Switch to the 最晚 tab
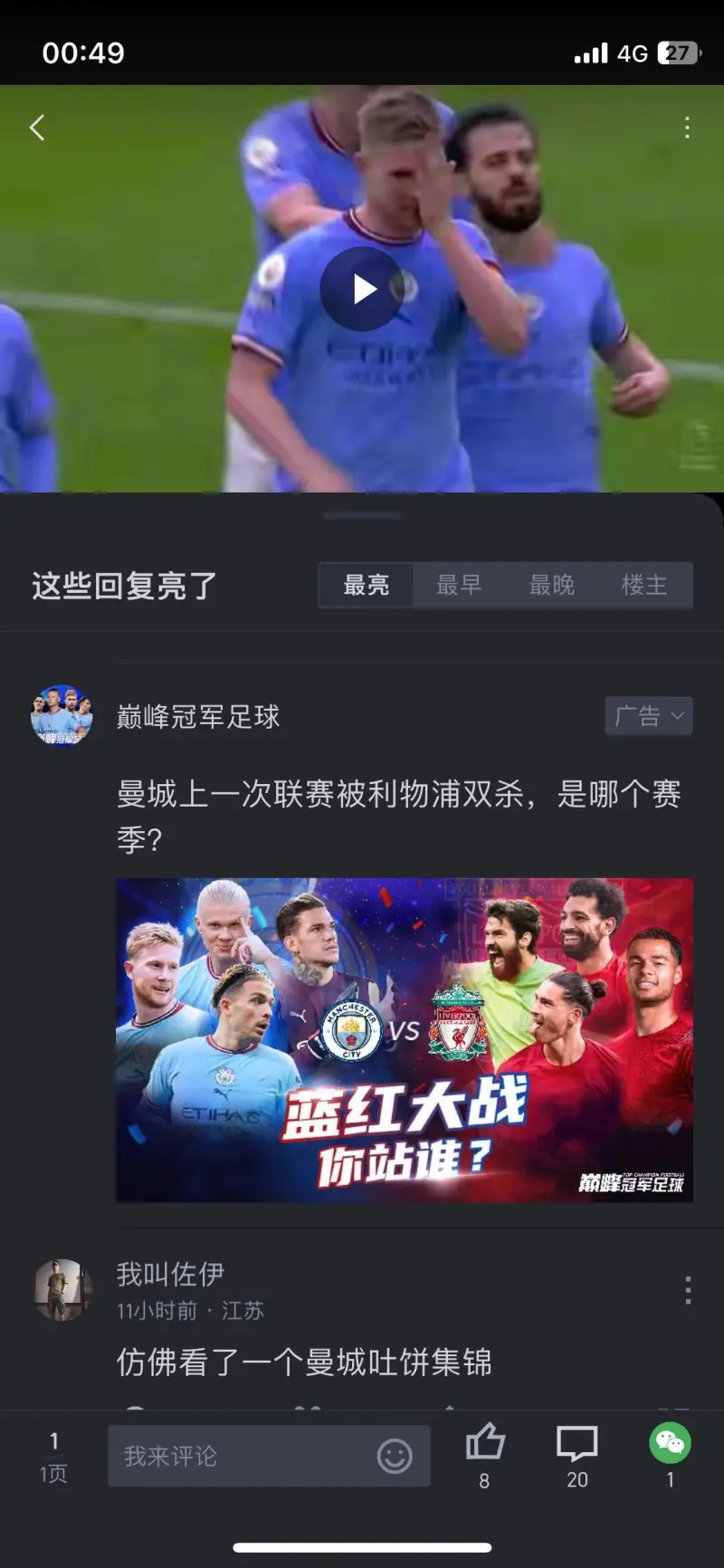Screen dimensions: 724x1568 point(551,586)
